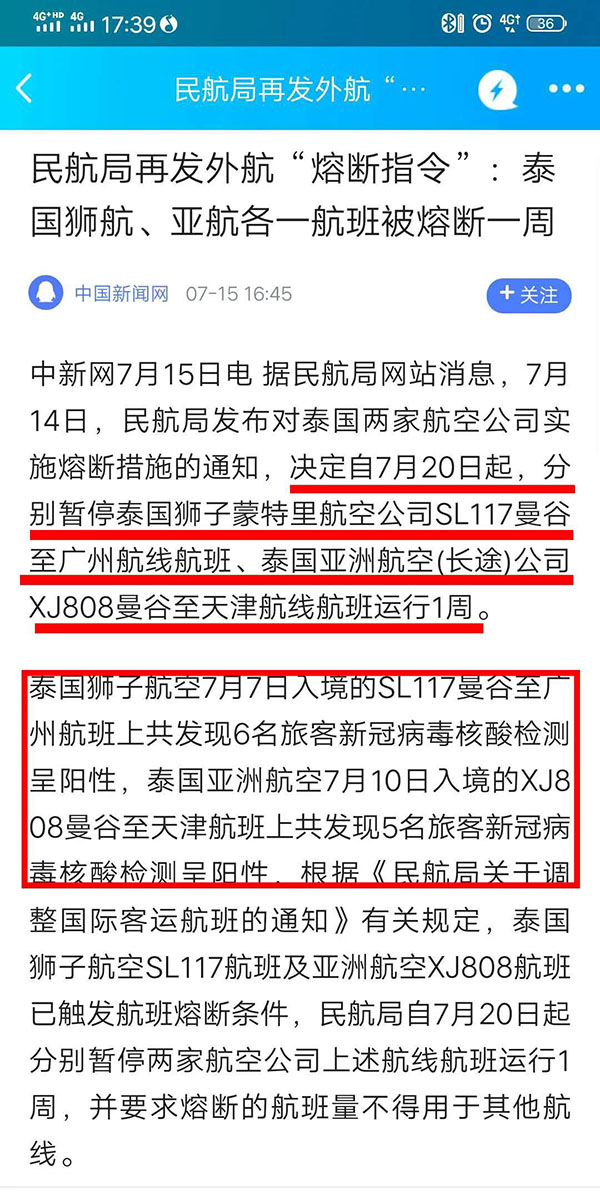This screenshot has height=1195, width=600.
Task: Open the three-dot overflow menu
Action: [x=566, y=89]
